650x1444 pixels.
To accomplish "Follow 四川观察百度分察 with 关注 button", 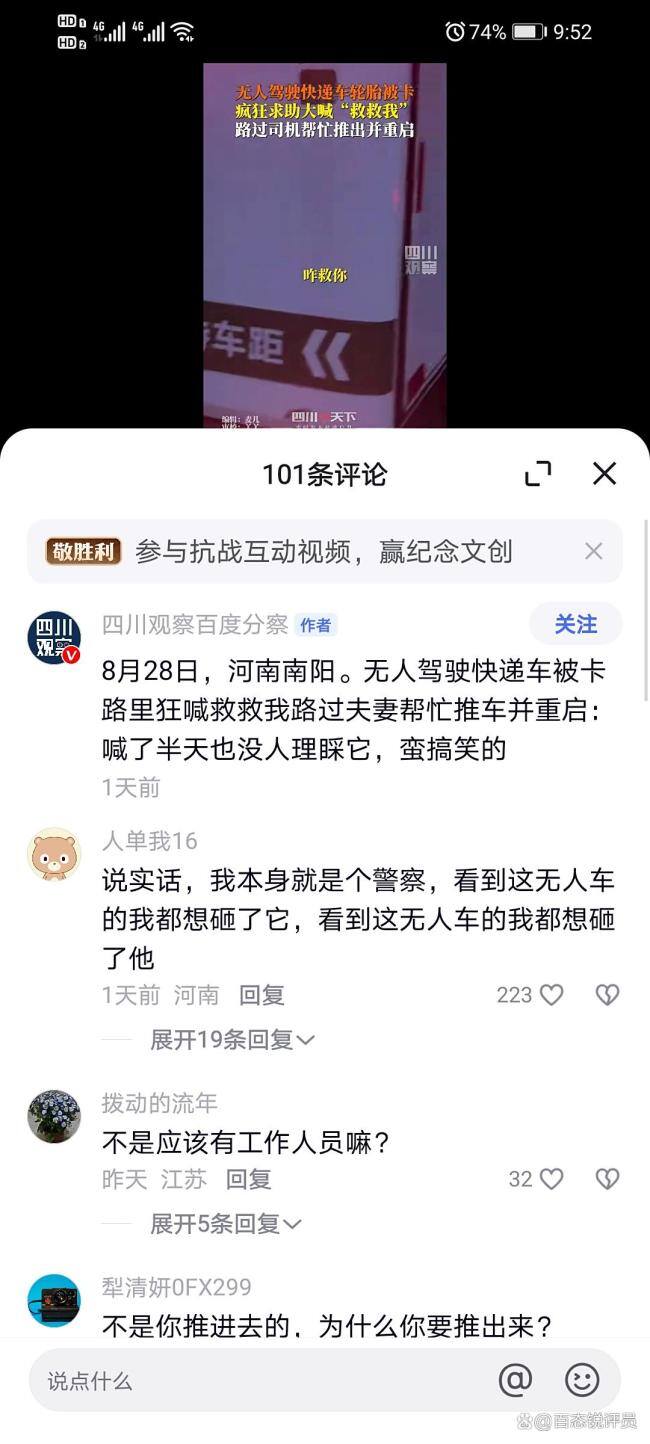I will 575,624.
